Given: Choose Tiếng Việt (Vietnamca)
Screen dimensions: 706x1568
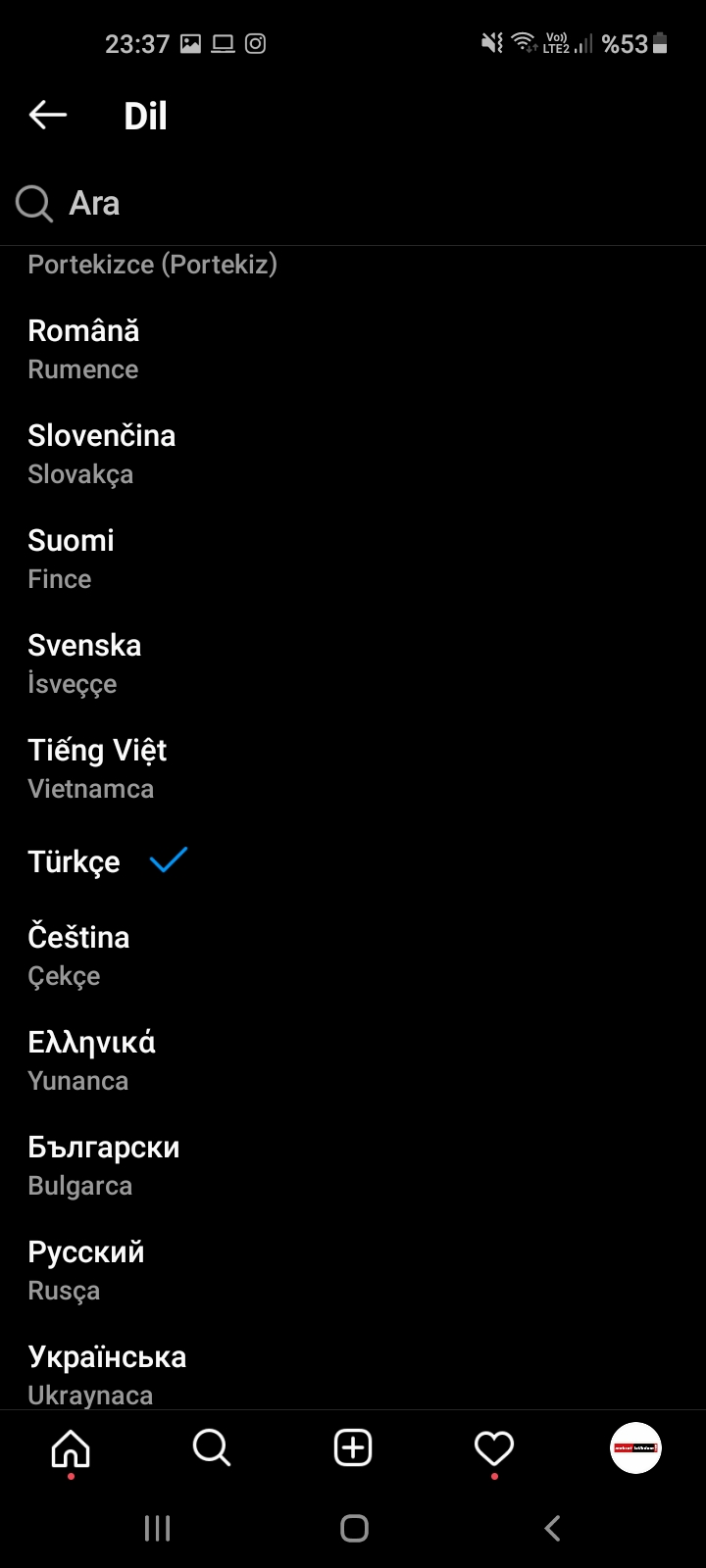Looking at the screenshot, I should coord(353,769).
